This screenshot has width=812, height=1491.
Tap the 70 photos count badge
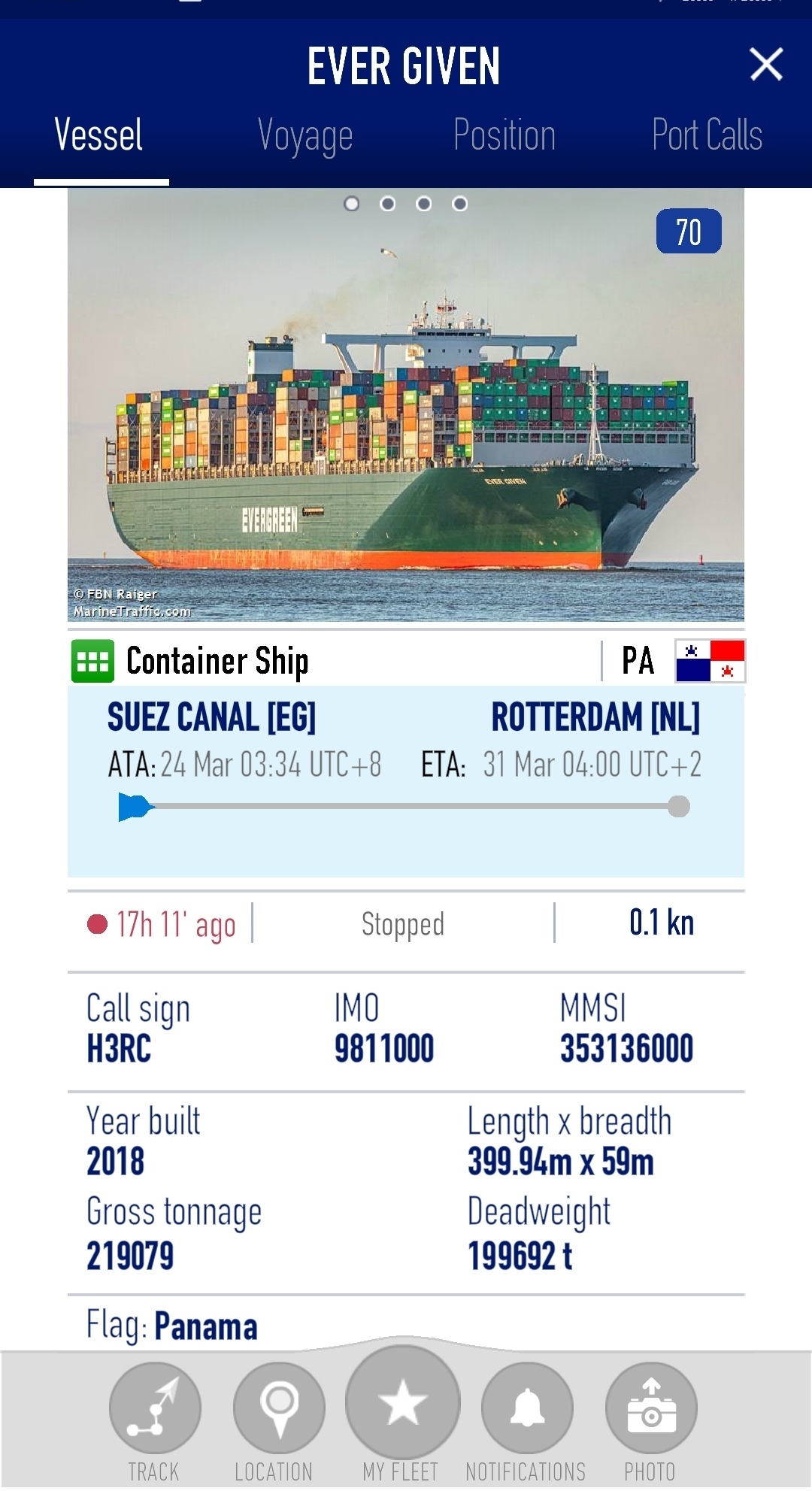pos(688,232)
